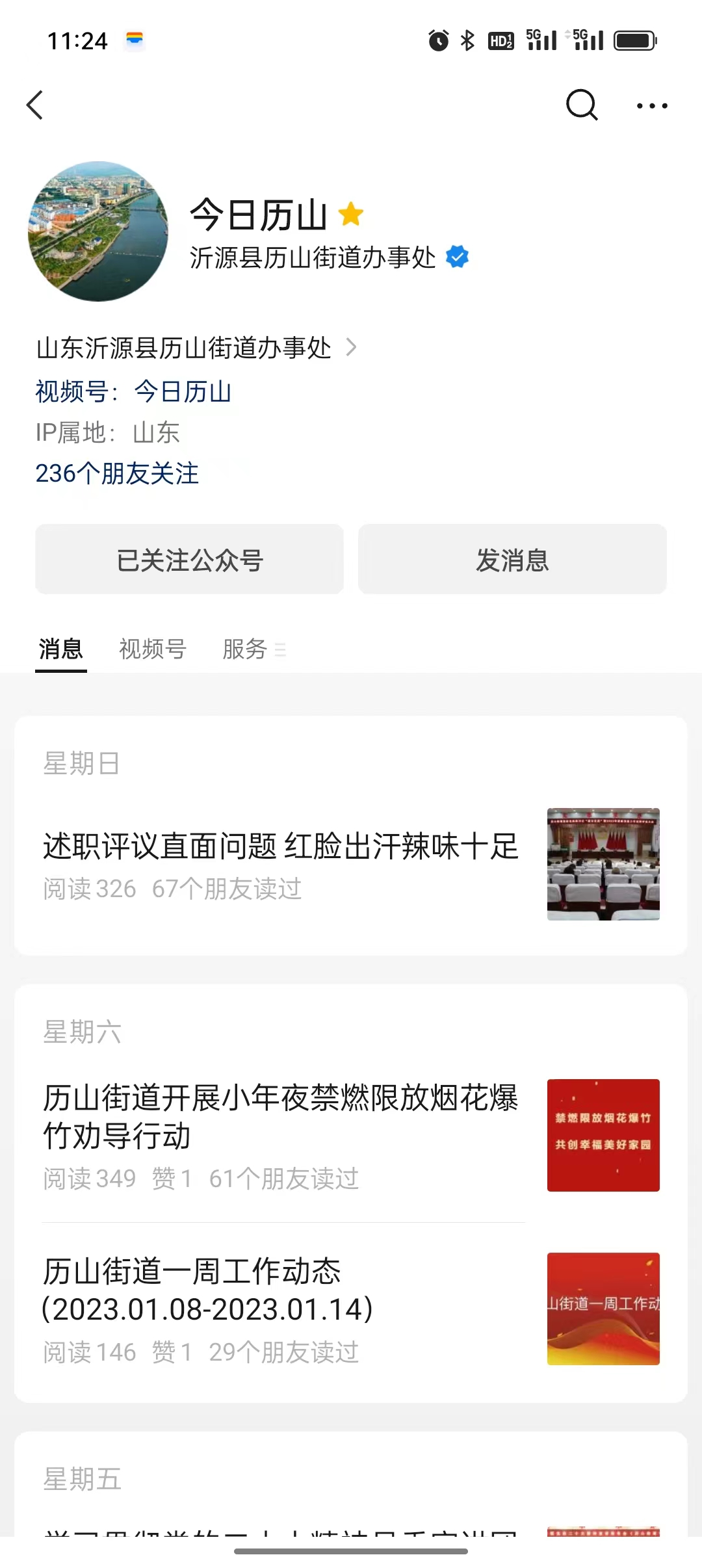
Task: Tap the 已关注公众号 button
Action: 189,560
